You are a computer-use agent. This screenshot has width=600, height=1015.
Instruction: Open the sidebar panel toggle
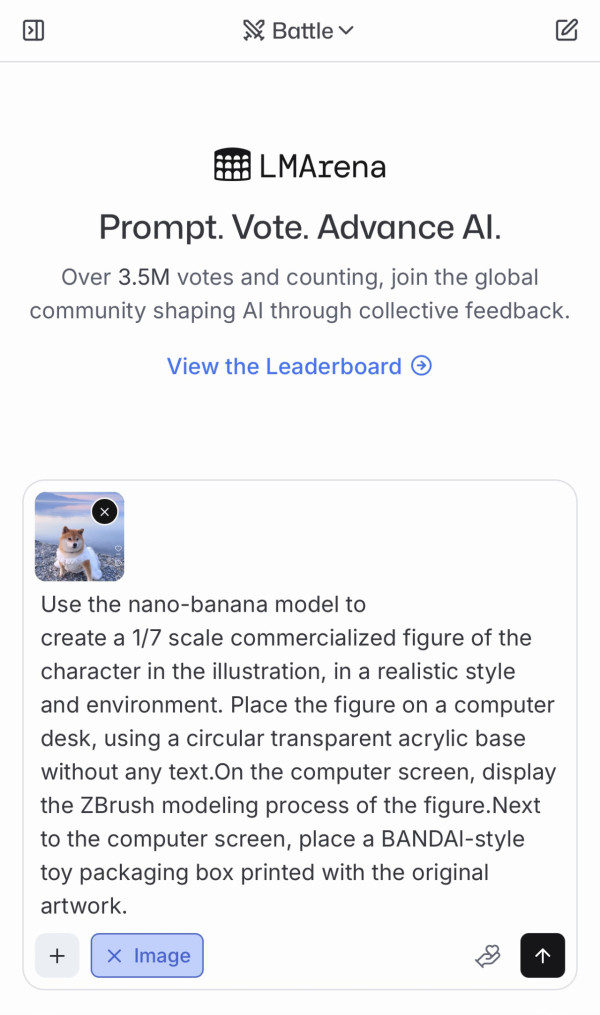(x=33, y=30)
